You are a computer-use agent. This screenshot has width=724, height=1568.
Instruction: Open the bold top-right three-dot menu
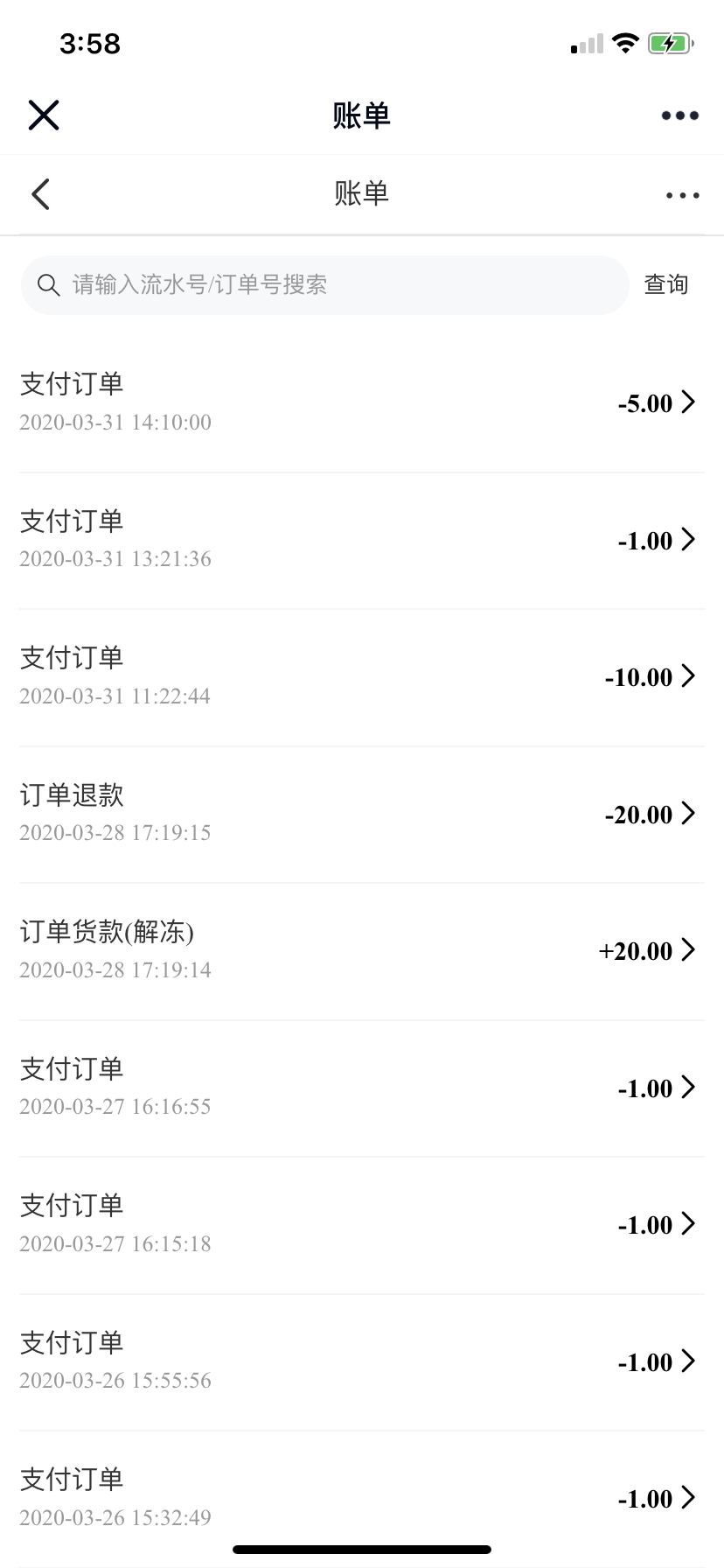[679, 115]
